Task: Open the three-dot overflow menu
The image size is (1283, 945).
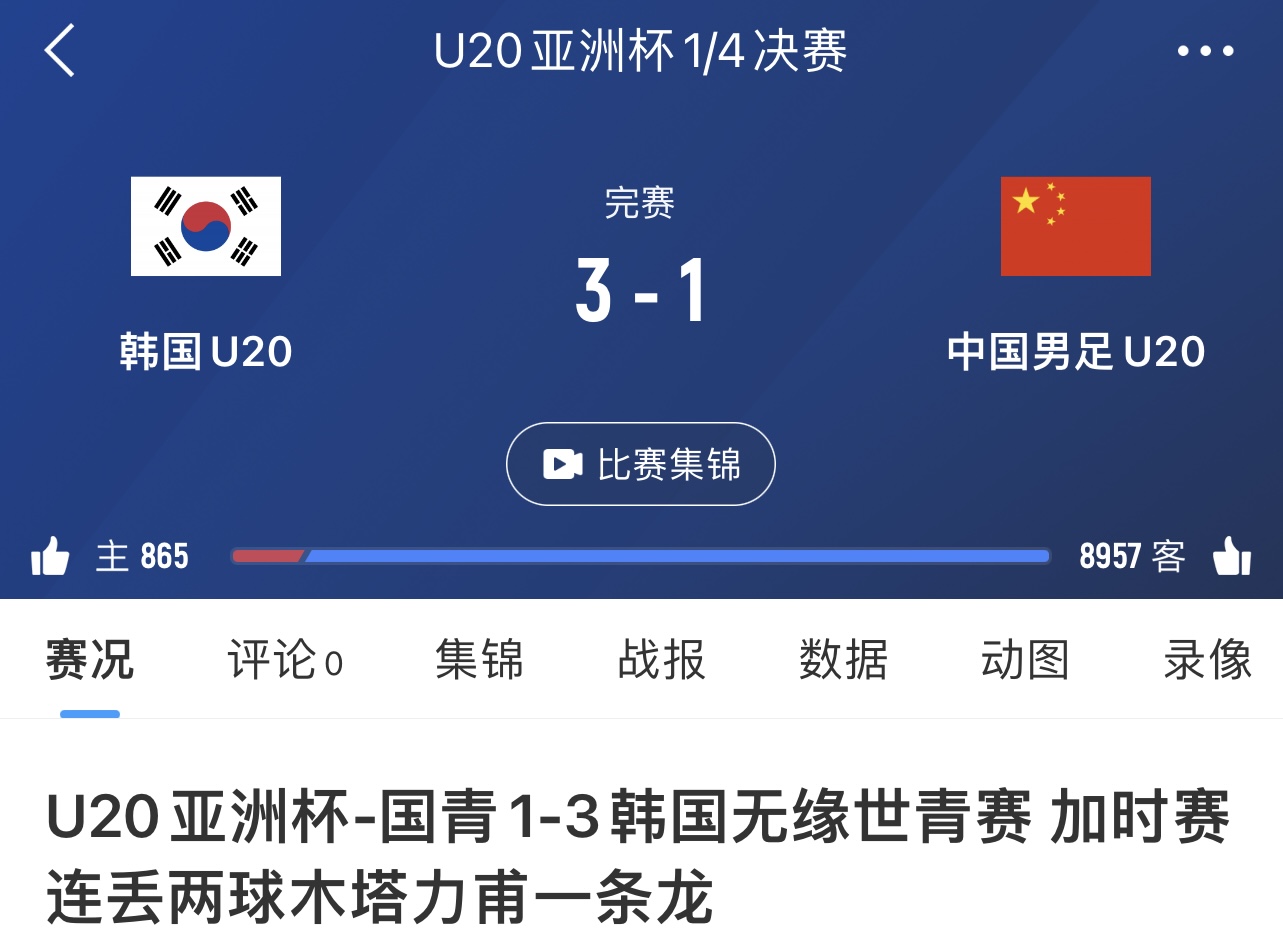Action: pyautogui.click(x=1205, y=51)
